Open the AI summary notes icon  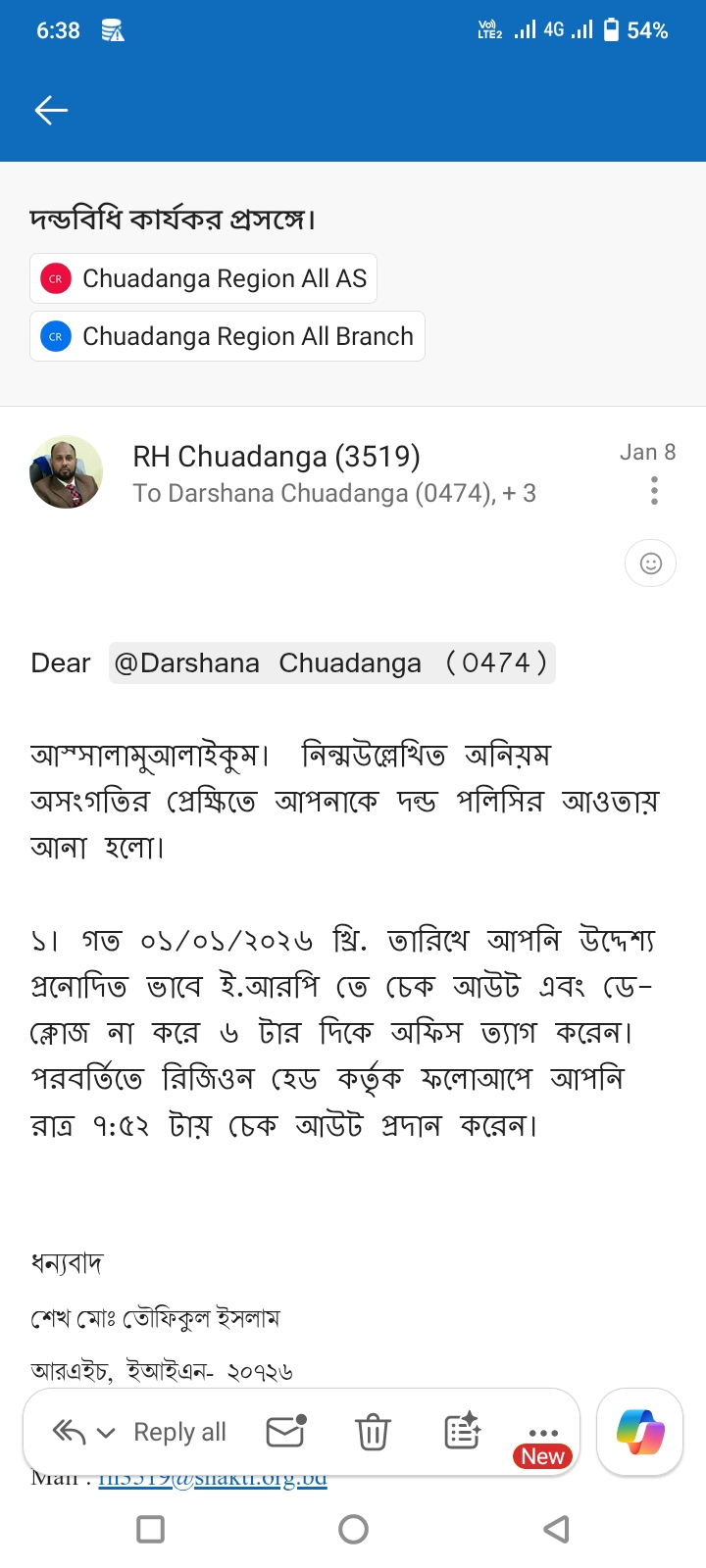tap(462, 1432)
